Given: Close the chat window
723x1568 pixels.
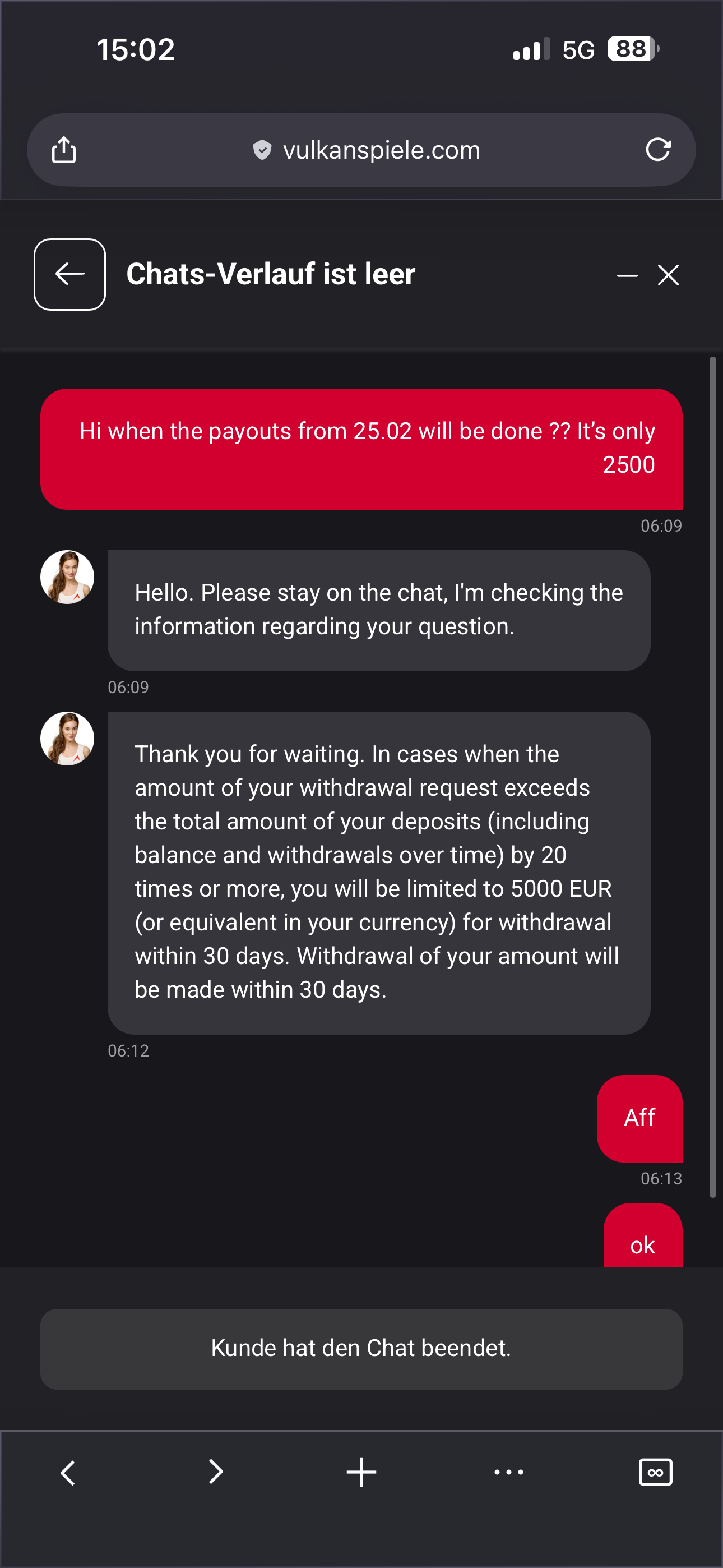Looking at the screenshot, I should point(668,275).
